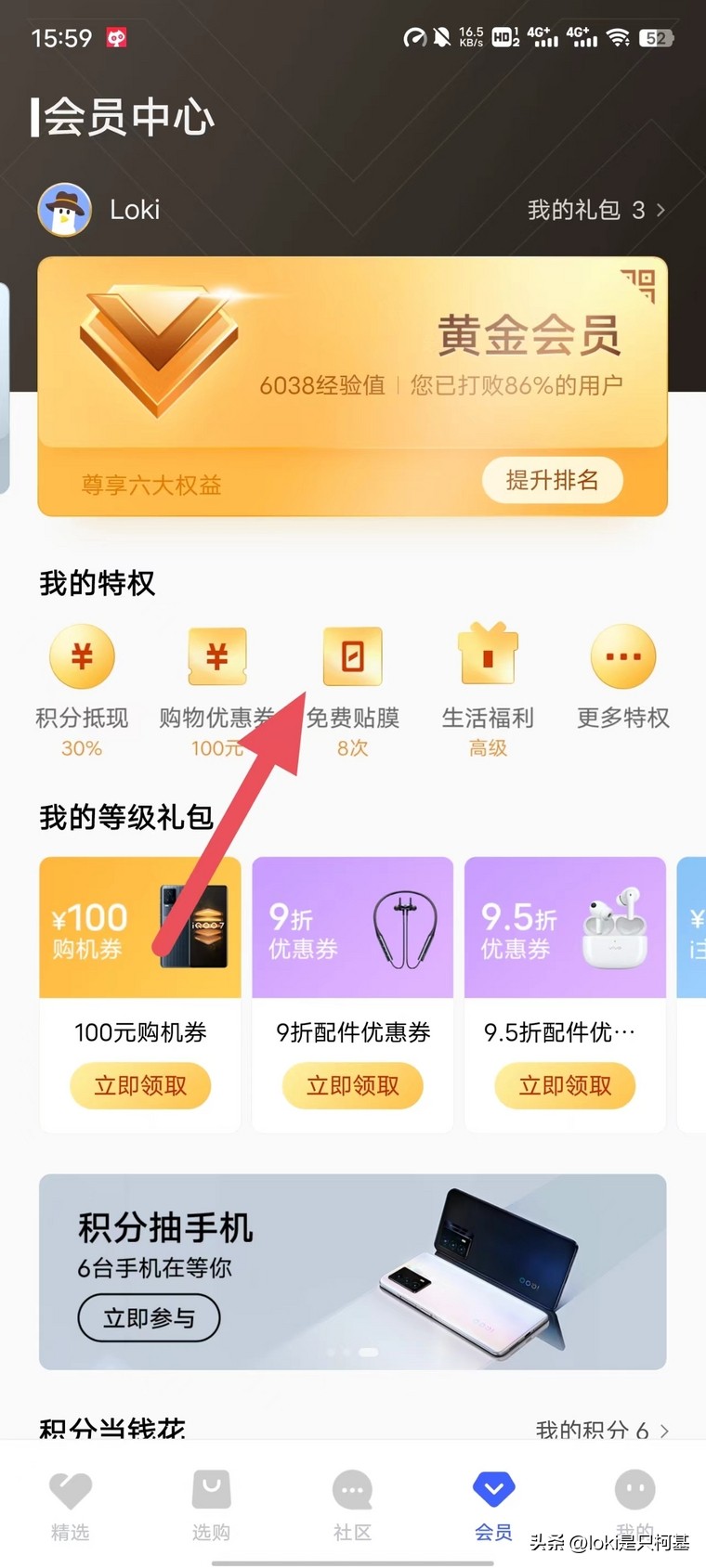
Task: Tap 提升排名 on the gold member card
Action: click(x=553, y=481)
